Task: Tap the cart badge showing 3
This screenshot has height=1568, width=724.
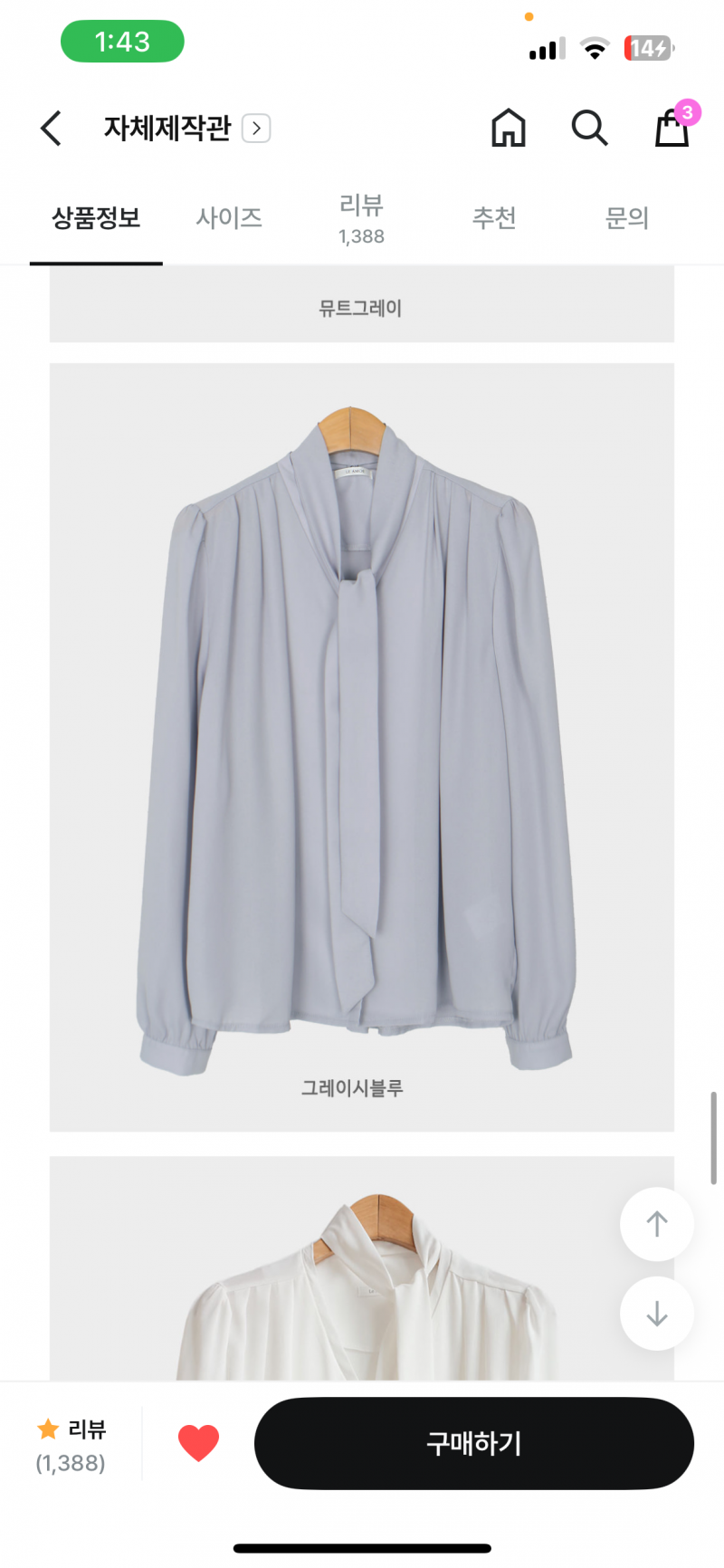Action: click(x=690, y=110)
